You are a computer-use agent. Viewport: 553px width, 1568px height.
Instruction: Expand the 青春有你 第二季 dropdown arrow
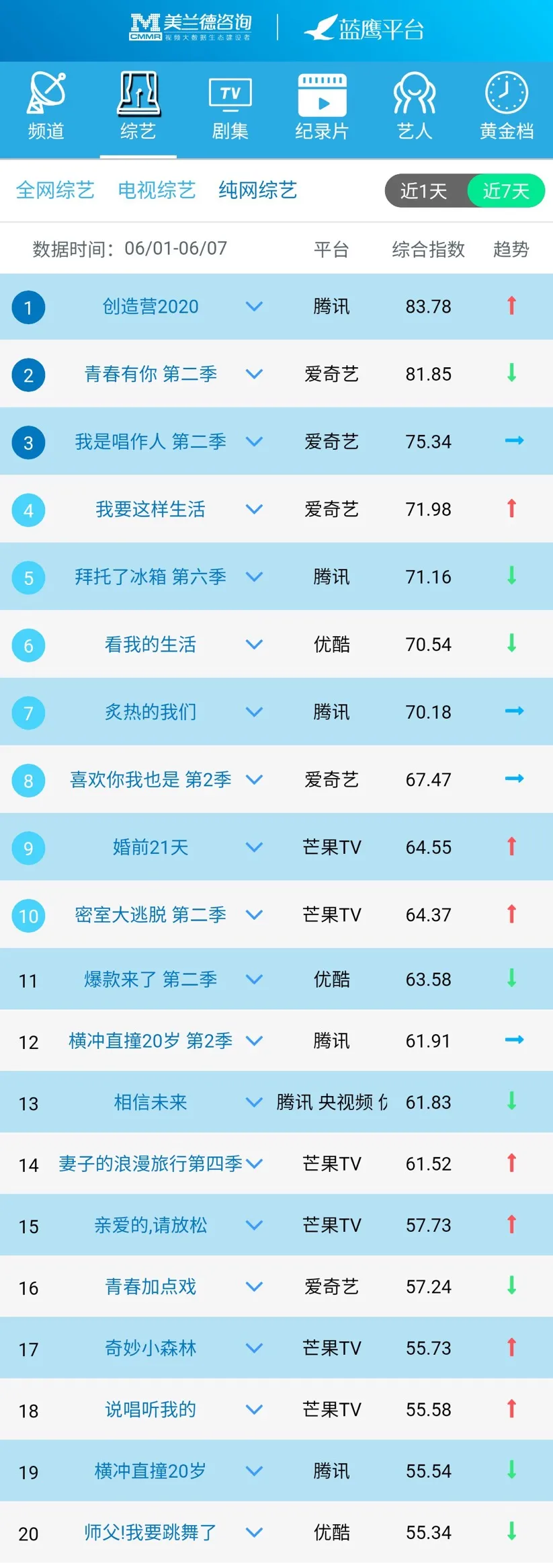click(254, 375)
